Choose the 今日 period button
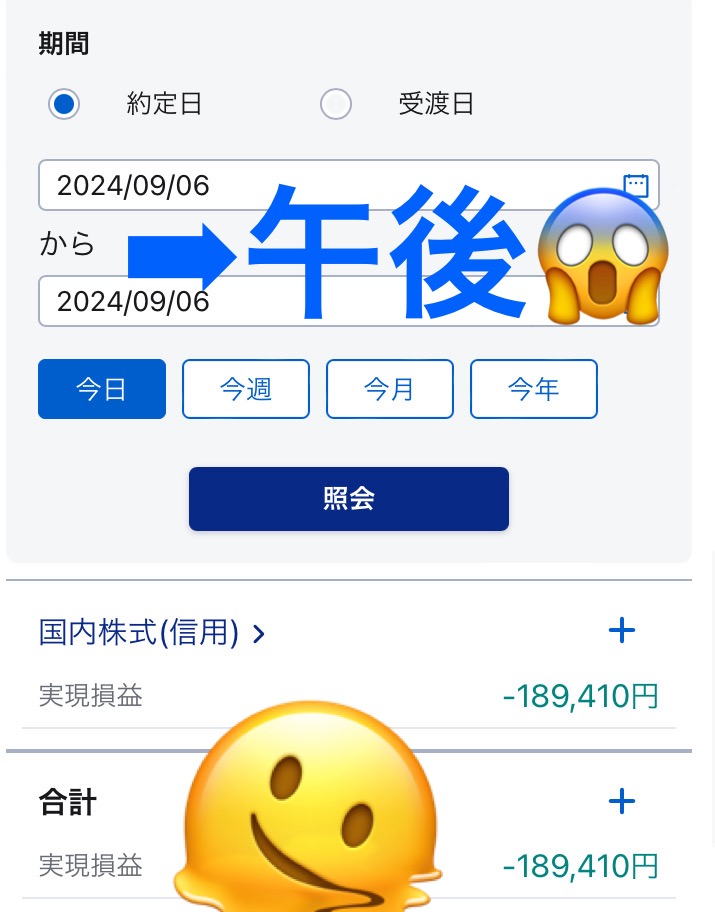Viewport: 715px width, 912px height. [x=102, y=389]
